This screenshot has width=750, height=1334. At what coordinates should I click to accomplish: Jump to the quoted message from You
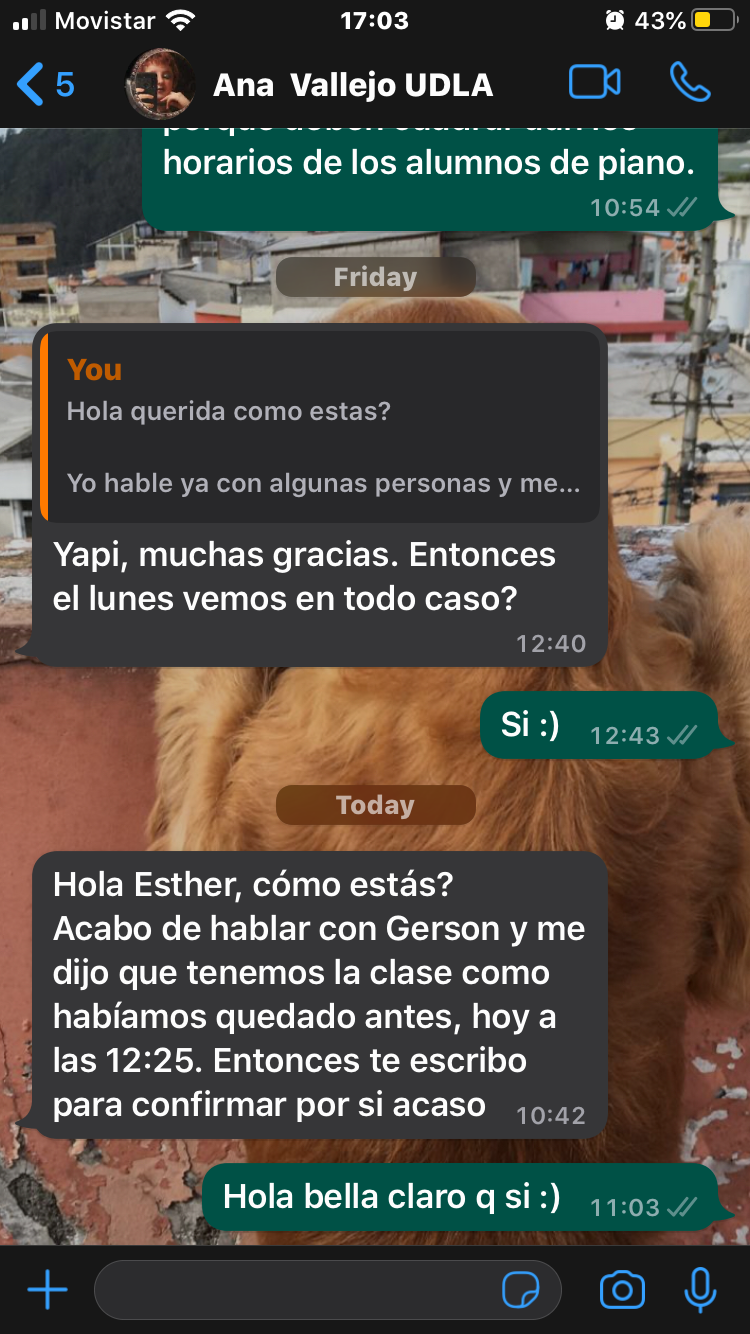coord(320,427)
